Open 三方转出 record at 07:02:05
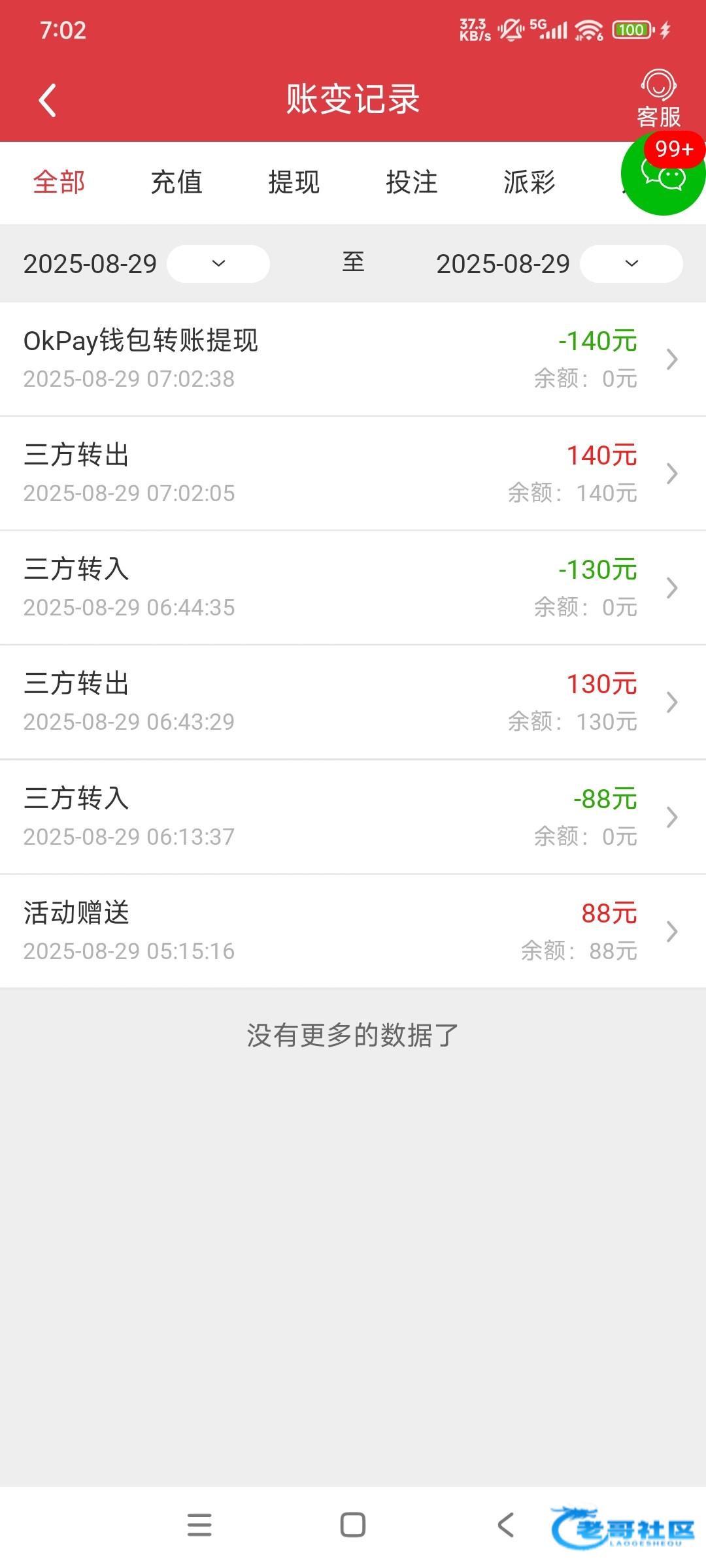The image size is (706, 1568). pyautogui.click(x=353, y=473)
